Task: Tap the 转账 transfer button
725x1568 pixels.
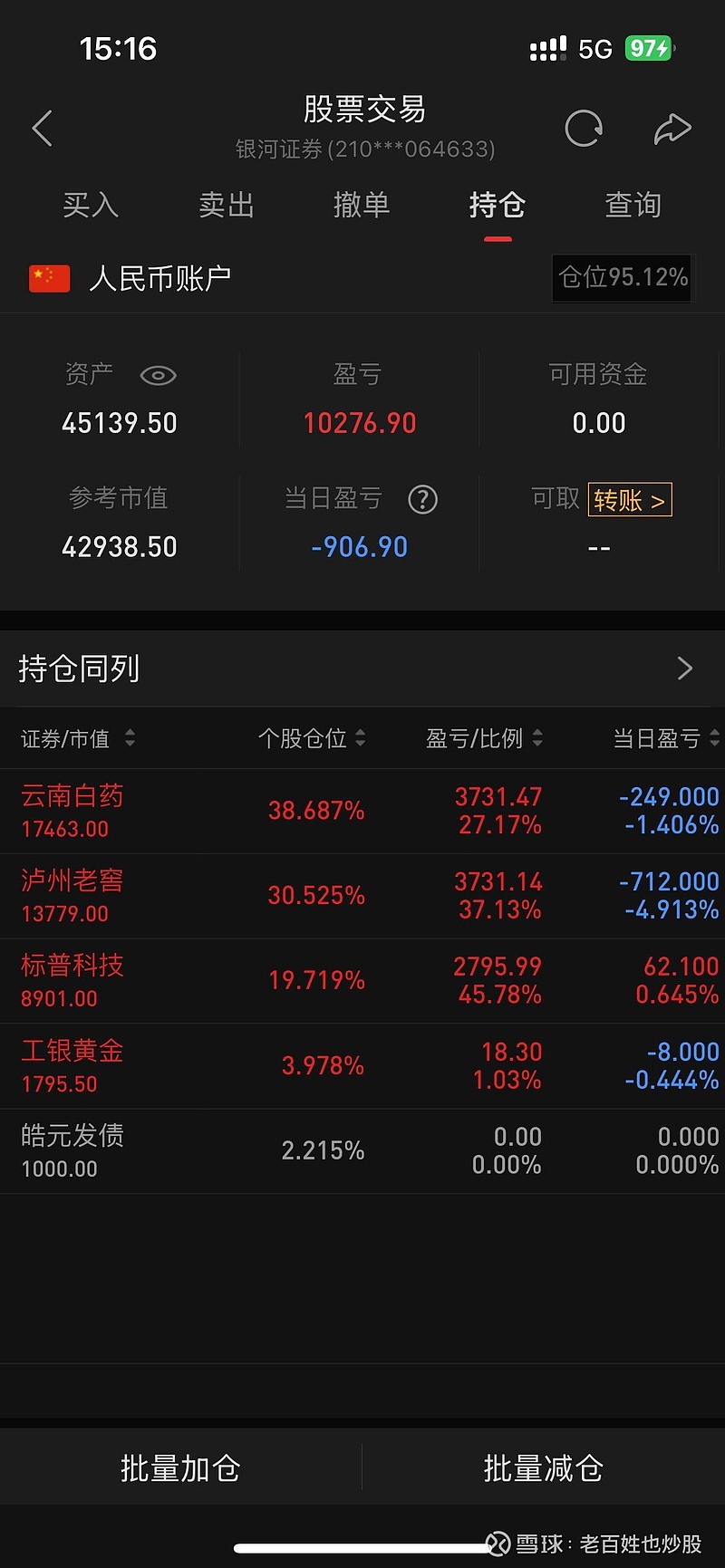Action: (630, 499)
